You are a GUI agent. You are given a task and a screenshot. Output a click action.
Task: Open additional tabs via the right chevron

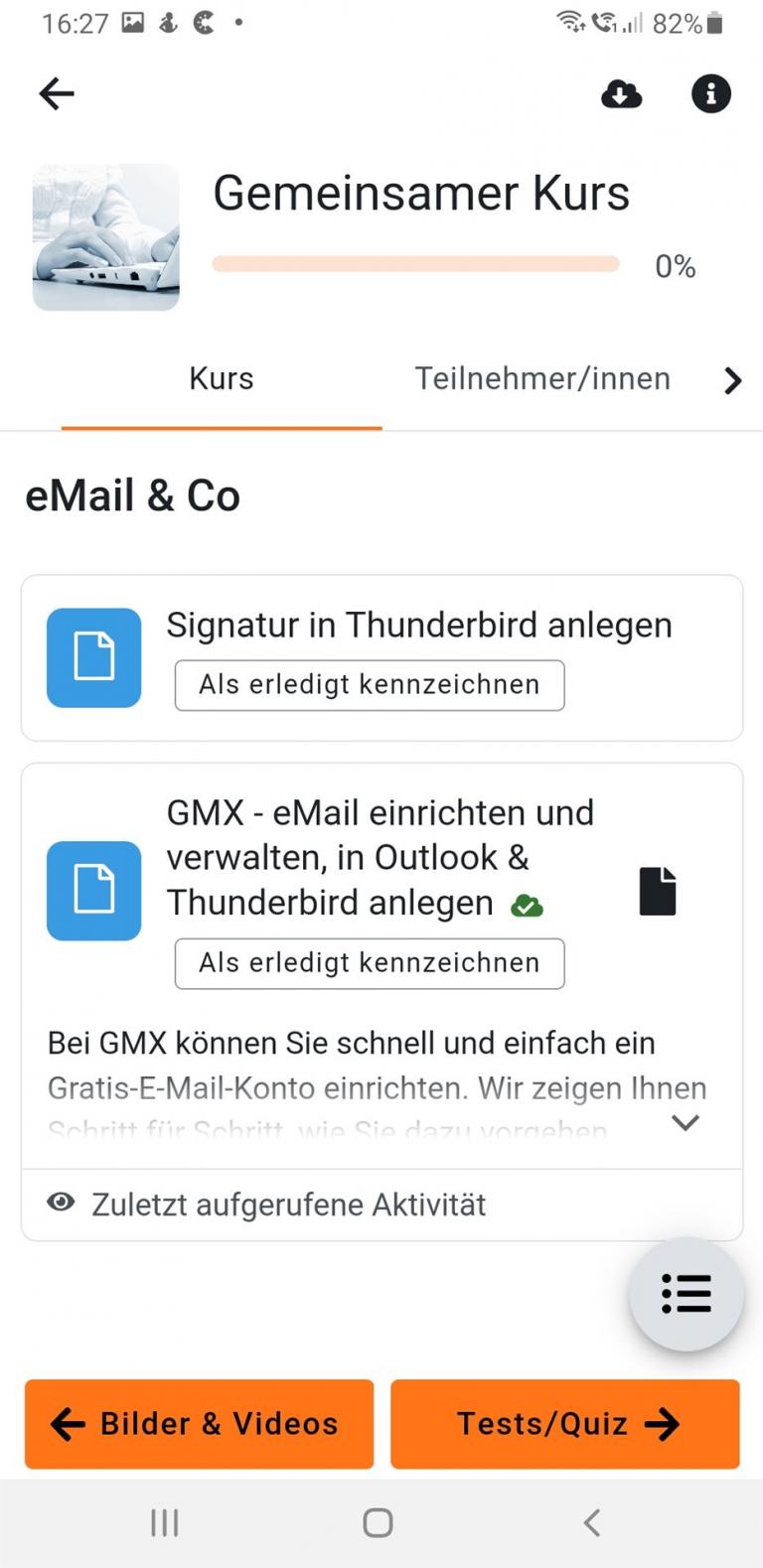click(733, 380)
